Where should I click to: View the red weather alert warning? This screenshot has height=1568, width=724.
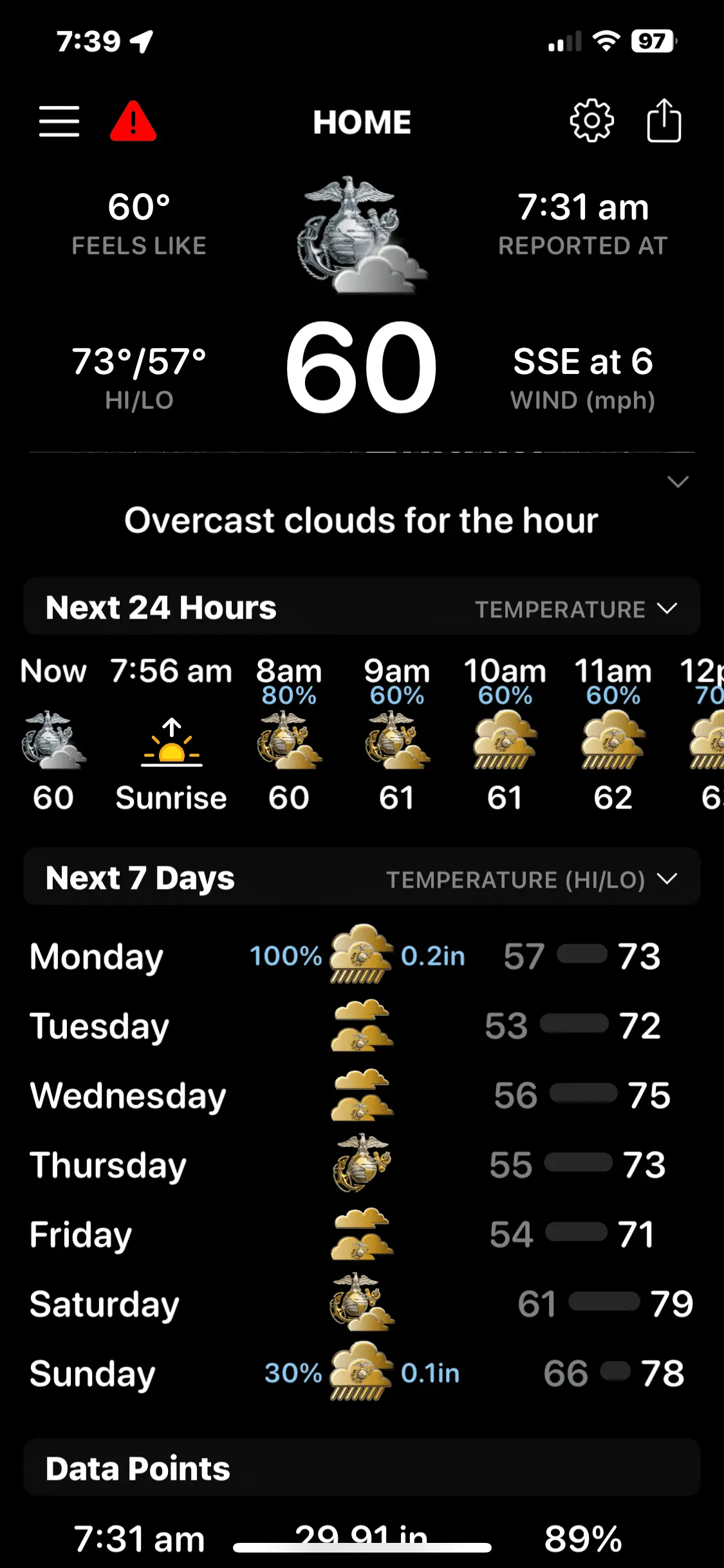point(133,121)
